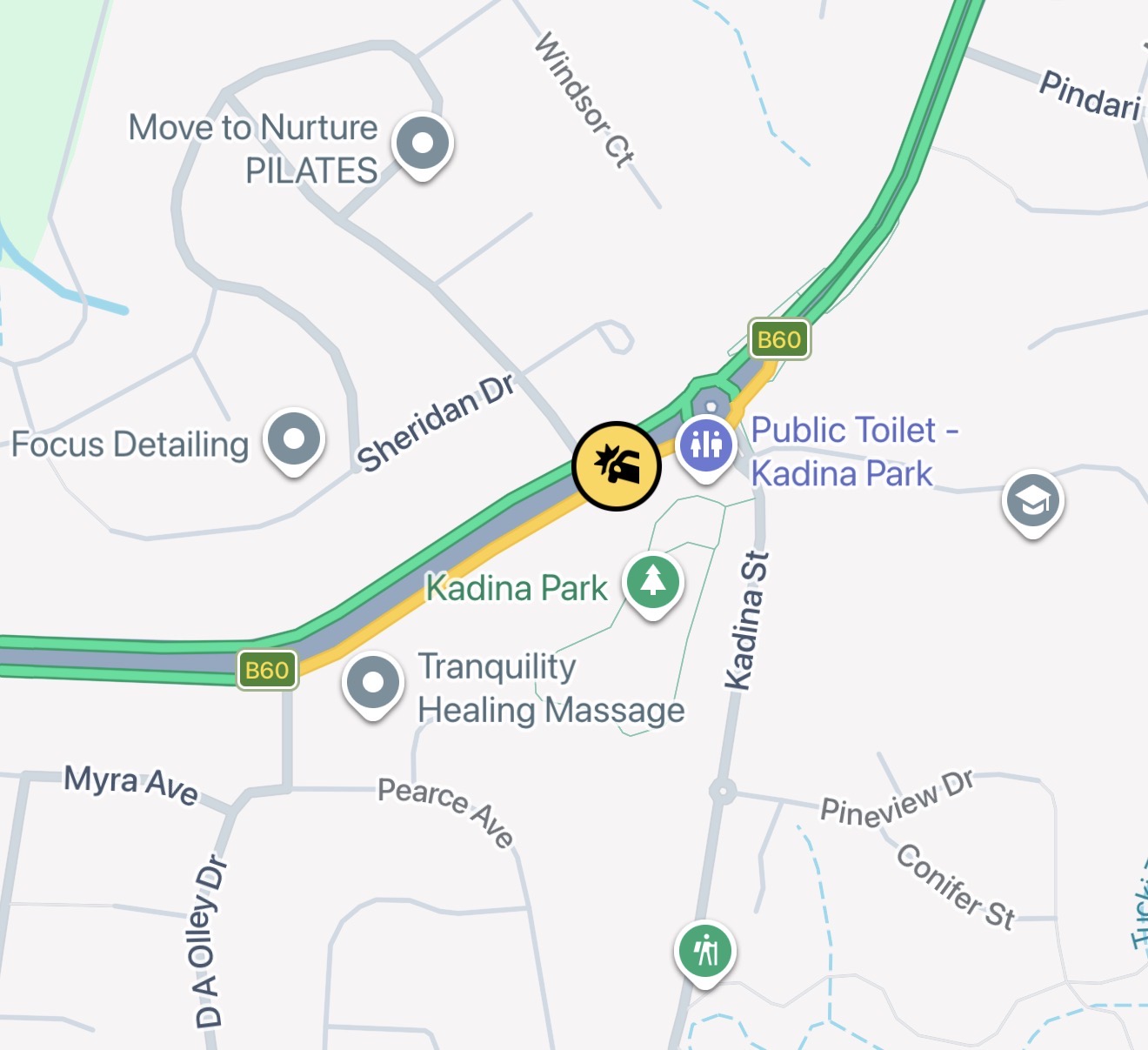1148x1050 pixels.
Task: Tap the Kadina Park tree marker
Action: click(x=653, y=580)
